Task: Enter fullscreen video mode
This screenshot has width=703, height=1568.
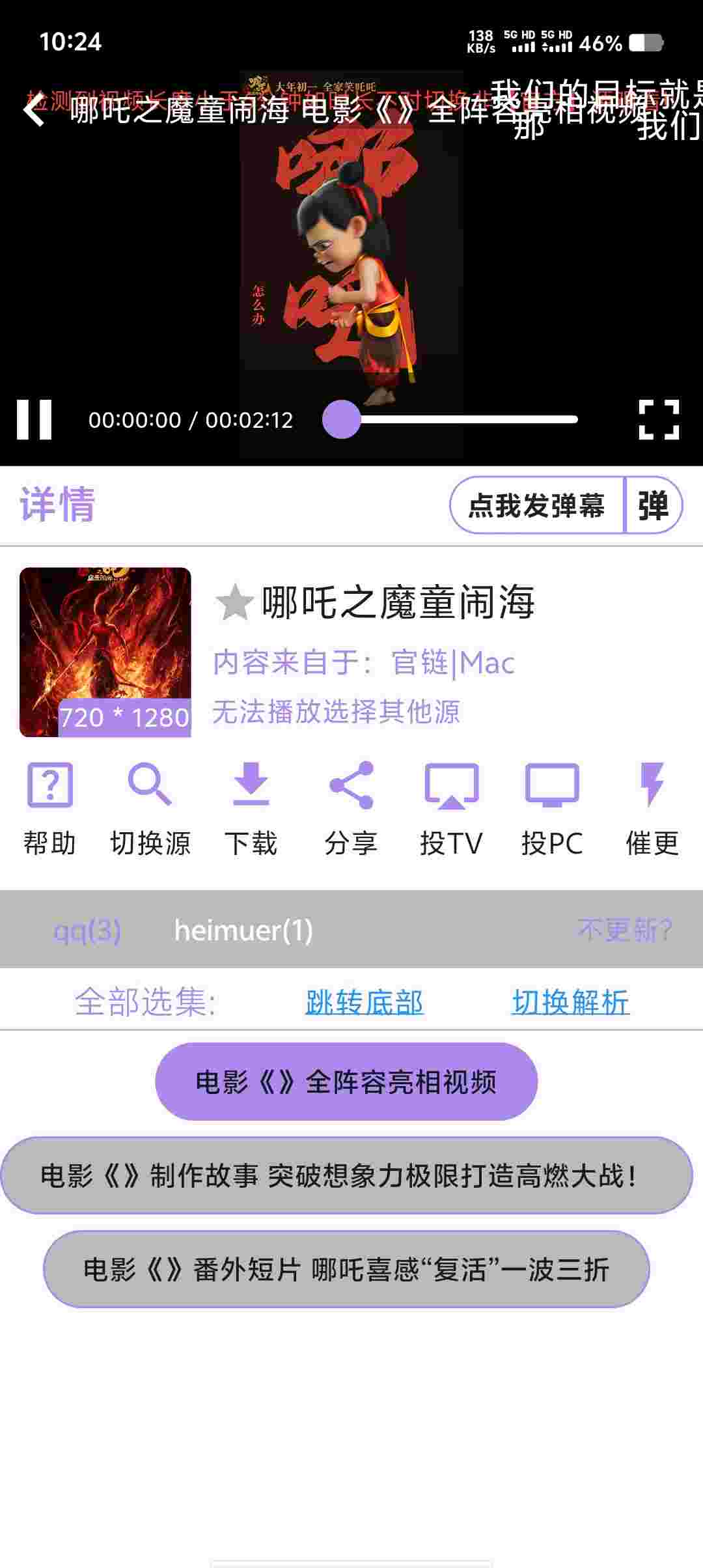Action: pos(658,420)
